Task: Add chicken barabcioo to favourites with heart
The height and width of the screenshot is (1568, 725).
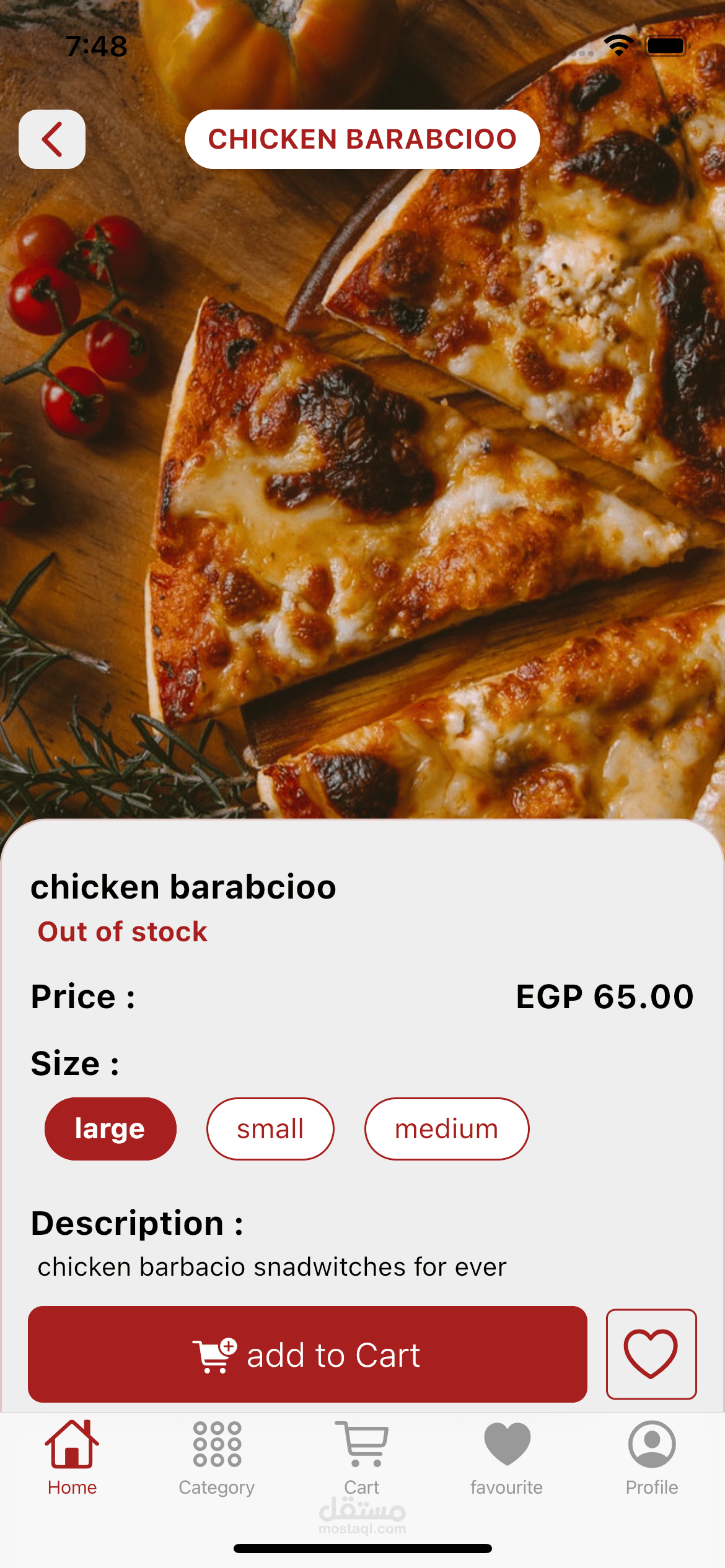Action: [x=651, y=1354]
